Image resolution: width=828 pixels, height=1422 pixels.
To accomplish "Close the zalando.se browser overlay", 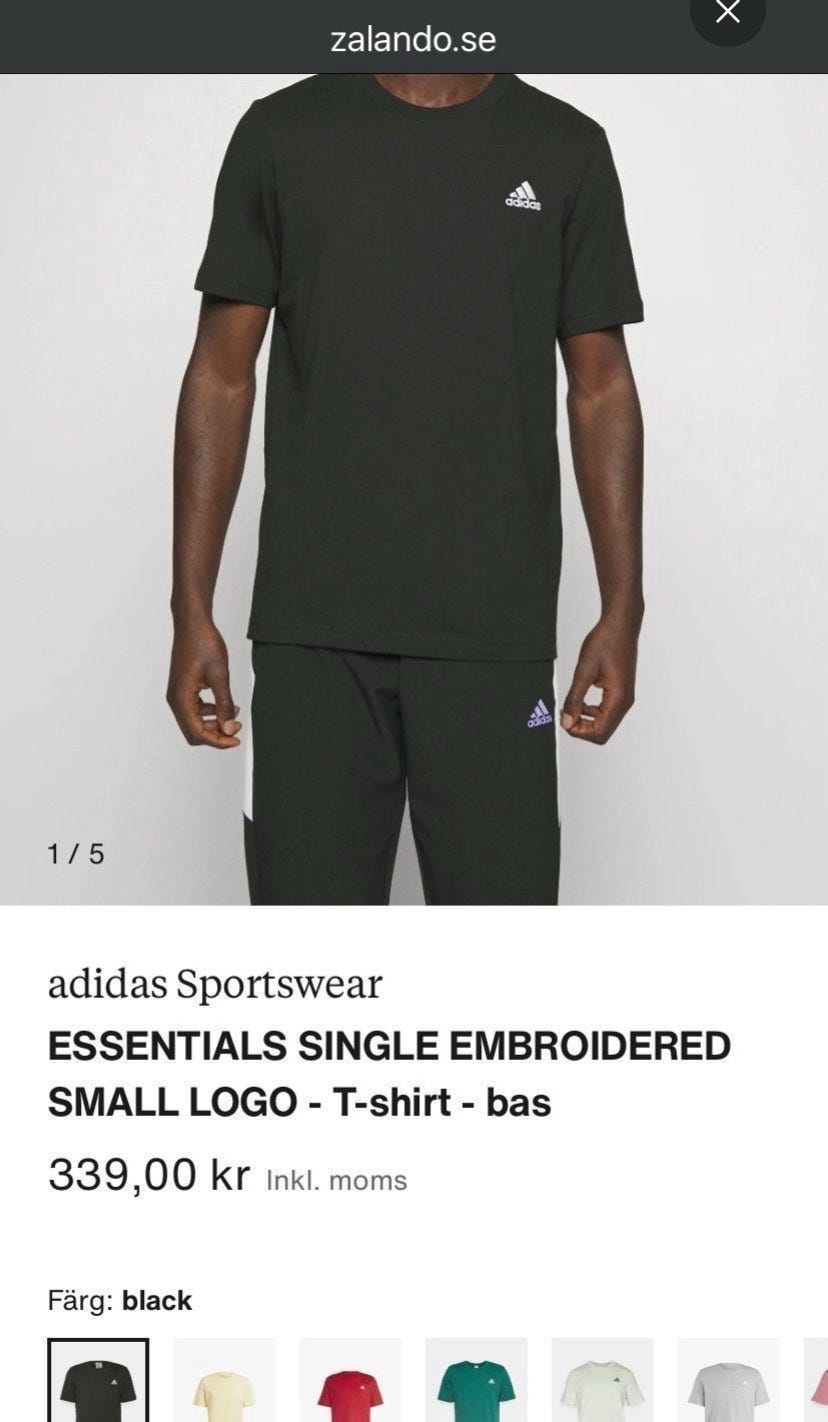I will (x=728, y=14).
